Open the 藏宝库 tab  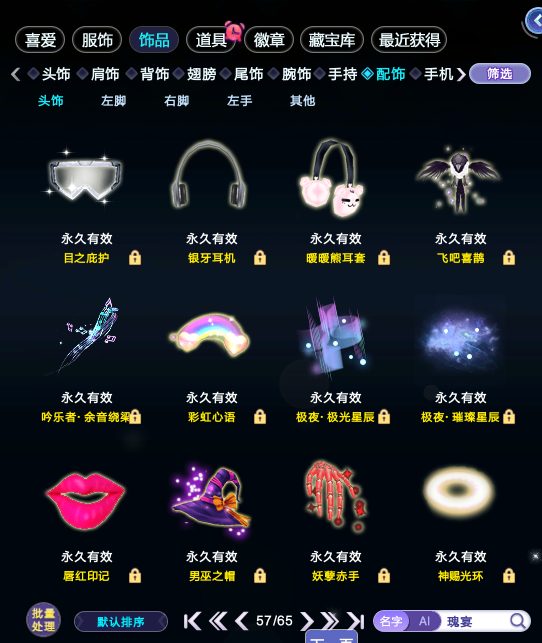tap(332, 40)
